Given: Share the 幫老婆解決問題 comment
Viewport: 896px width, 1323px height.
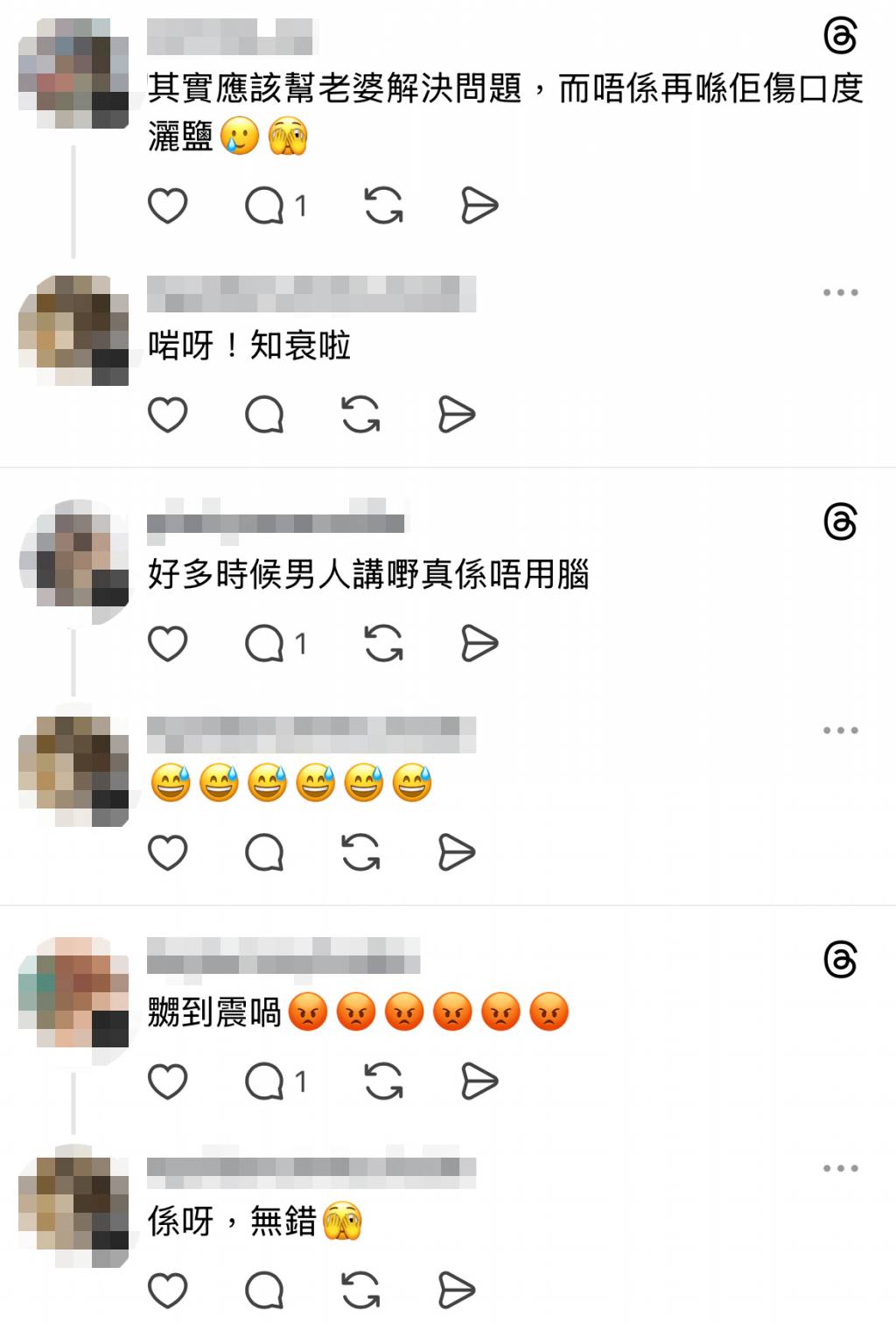Looking at the screenshot, I should click(x=479, y=206).
